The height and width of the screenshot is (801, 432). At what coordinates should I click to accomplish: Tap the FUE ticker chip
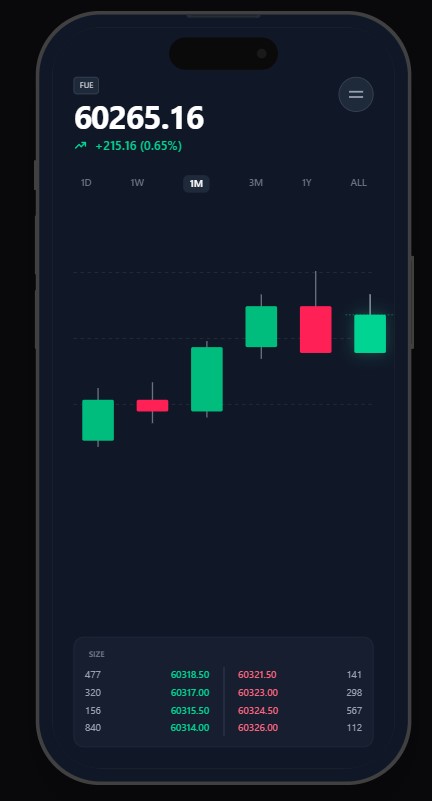pyautogui.click(x=86, y=85)
